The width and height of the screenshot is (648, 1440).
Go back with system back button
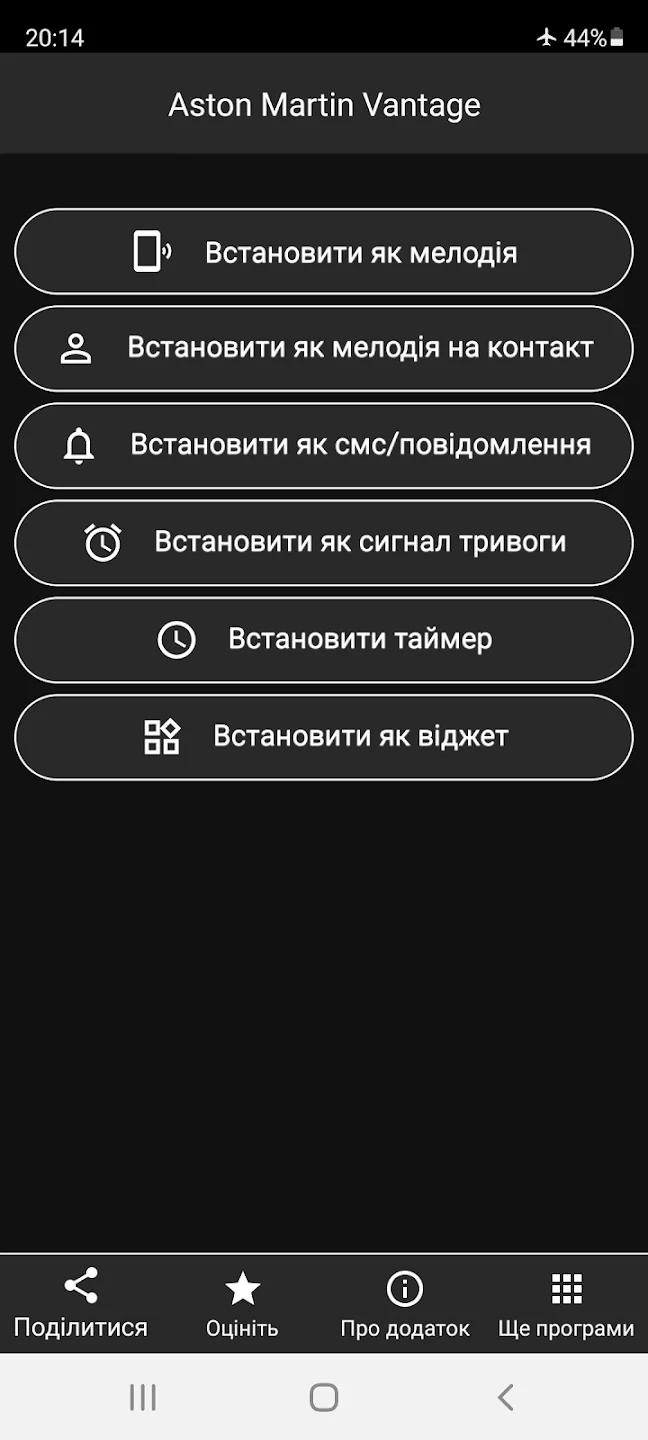pos(506,1397)
